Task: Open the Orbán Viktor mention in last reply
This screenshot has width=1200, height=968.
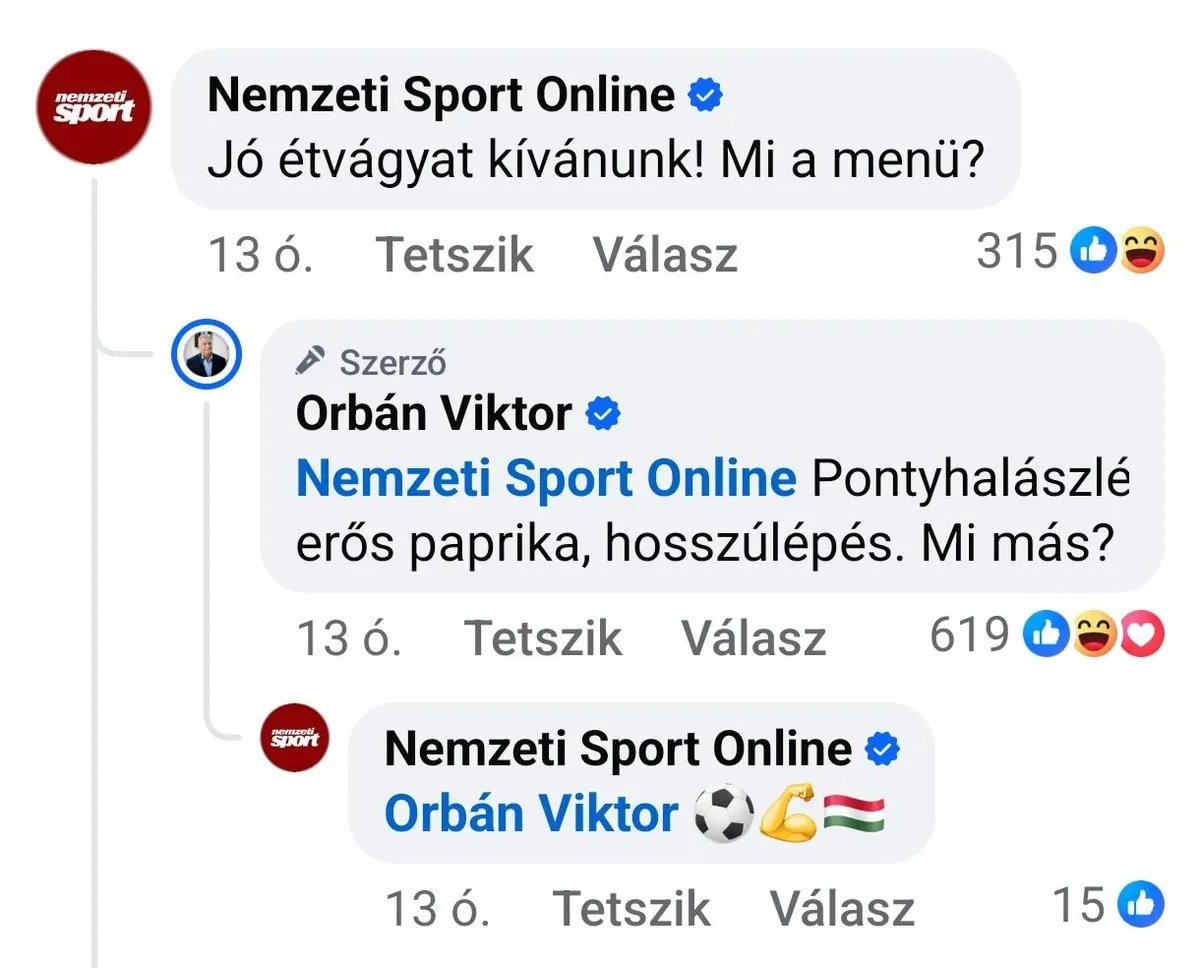Action: tap(531, 814)
